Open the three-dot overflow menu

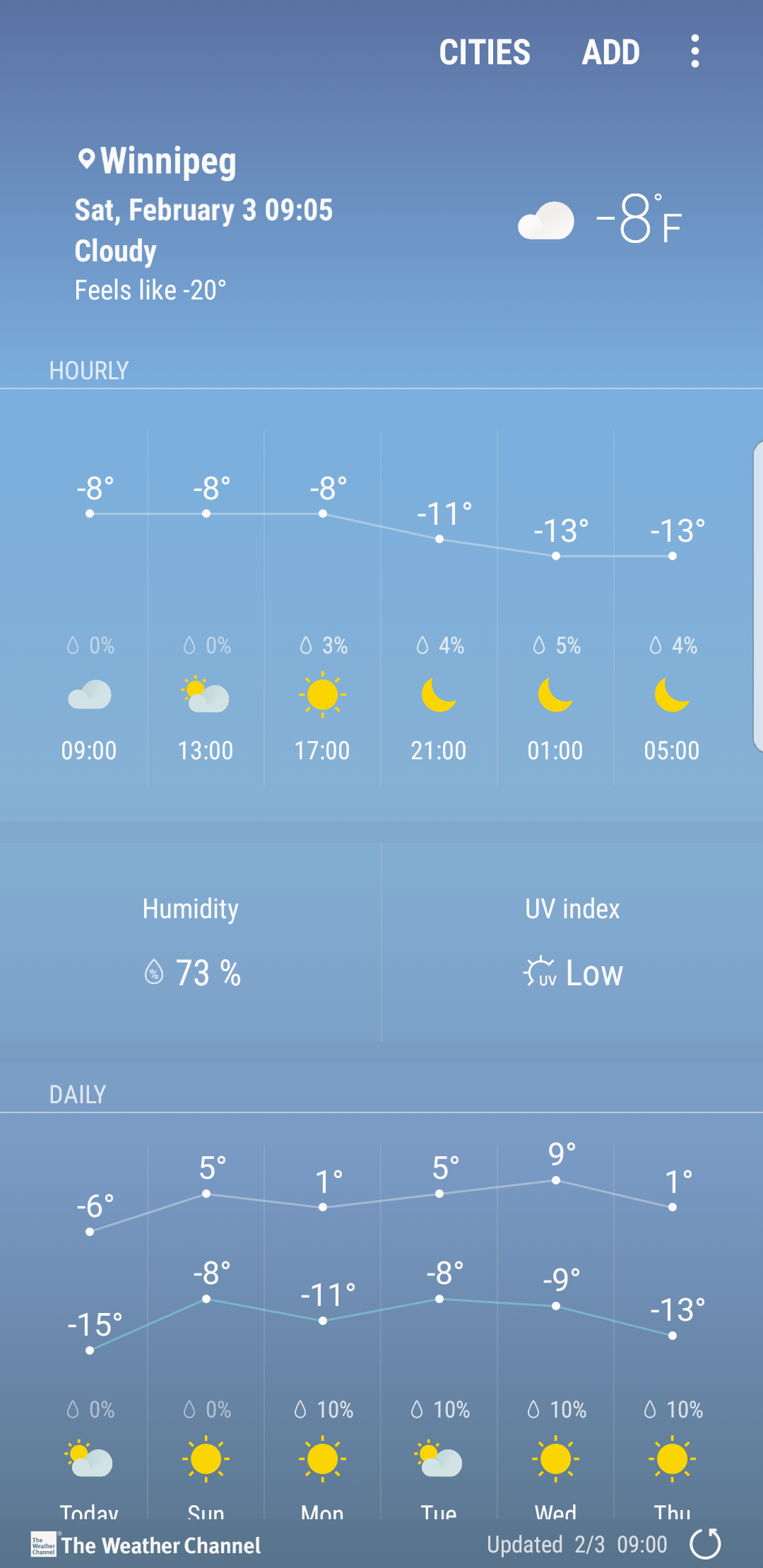click(695, 52)
